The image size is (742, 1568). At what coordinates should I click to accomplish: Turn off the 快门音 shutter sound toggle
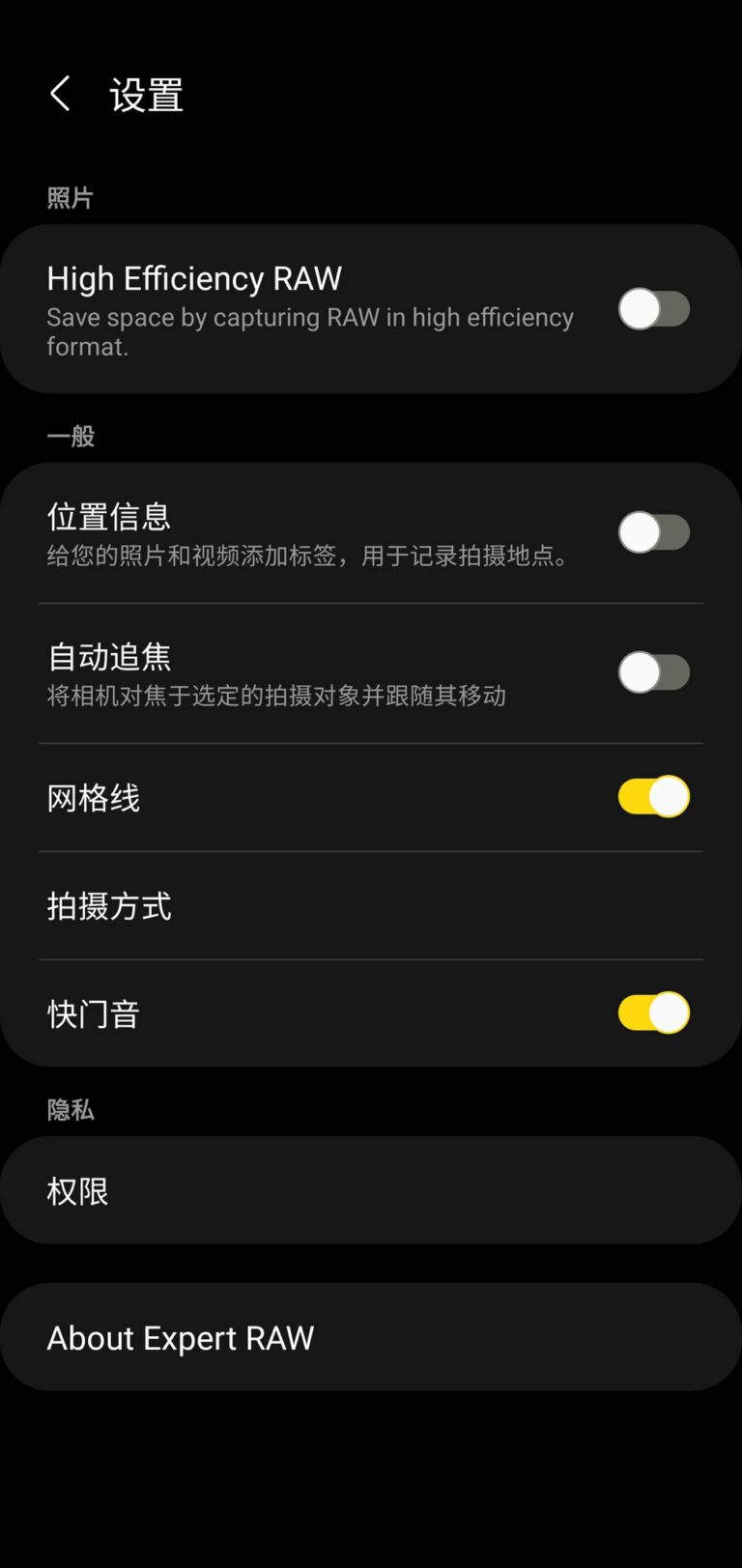pyautogui.click(x=653, y=1013)
